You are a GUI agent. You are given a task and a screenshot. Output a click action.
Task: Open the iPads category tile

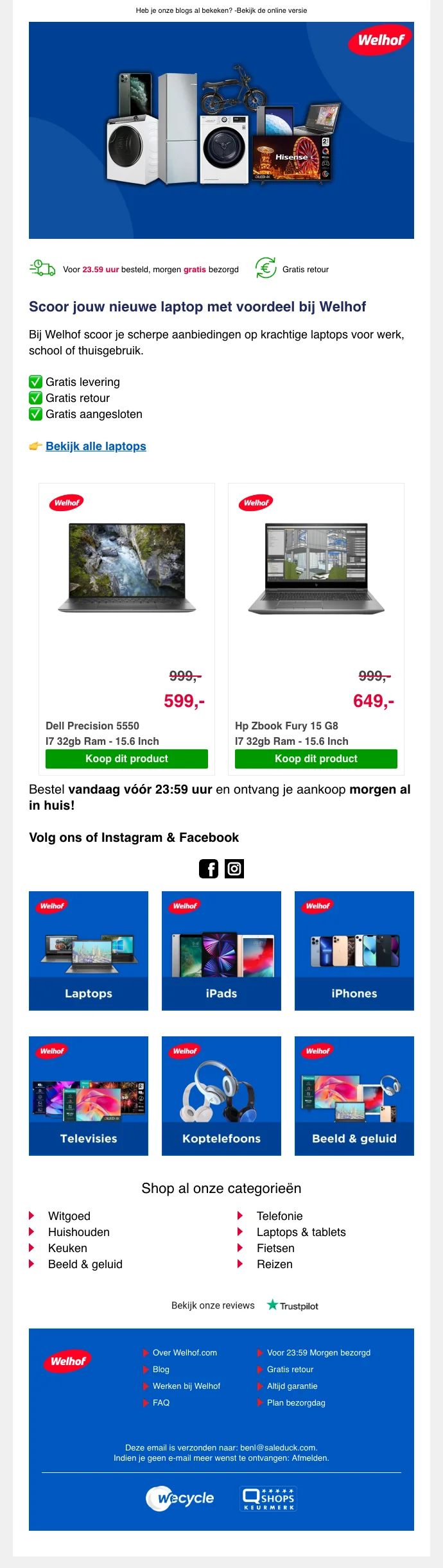tap(221, 950)
